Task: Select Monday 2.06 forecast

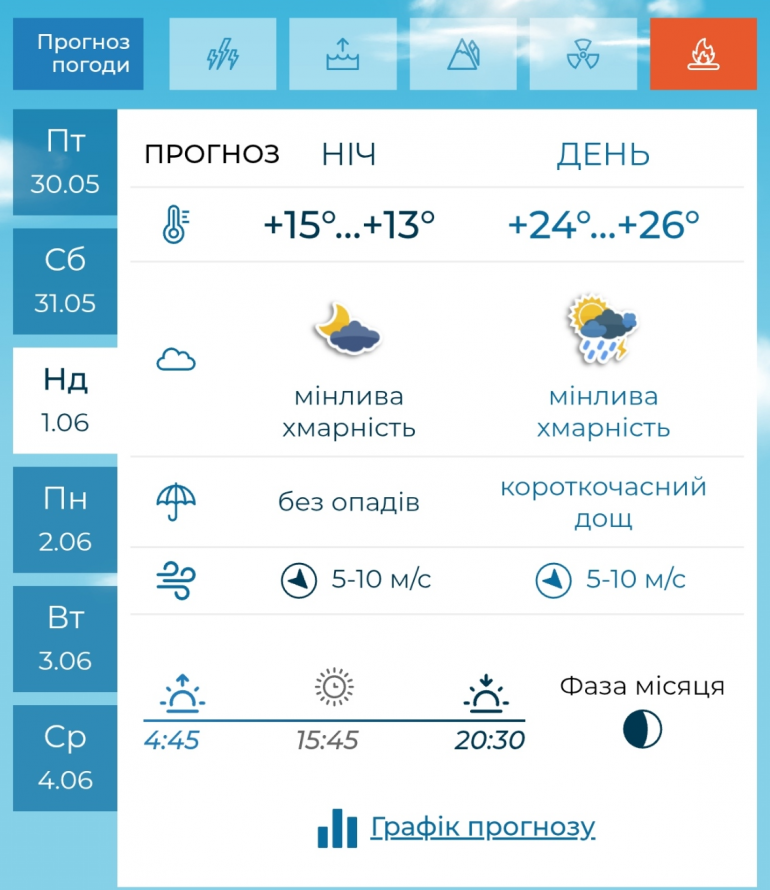Action: 65,519
